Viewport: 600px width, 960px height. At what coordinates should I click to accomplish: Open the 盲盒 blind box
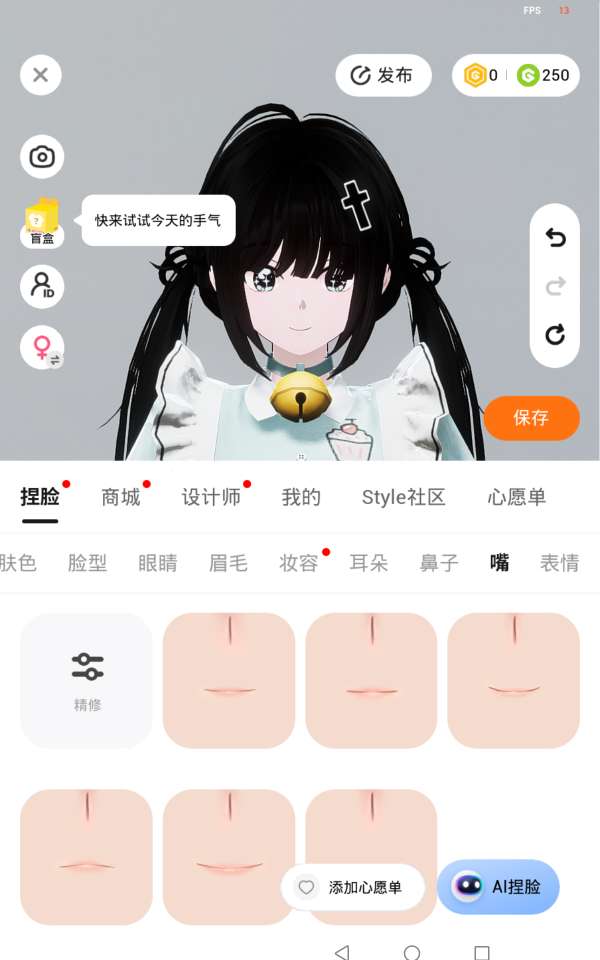[x=42, y=222]
